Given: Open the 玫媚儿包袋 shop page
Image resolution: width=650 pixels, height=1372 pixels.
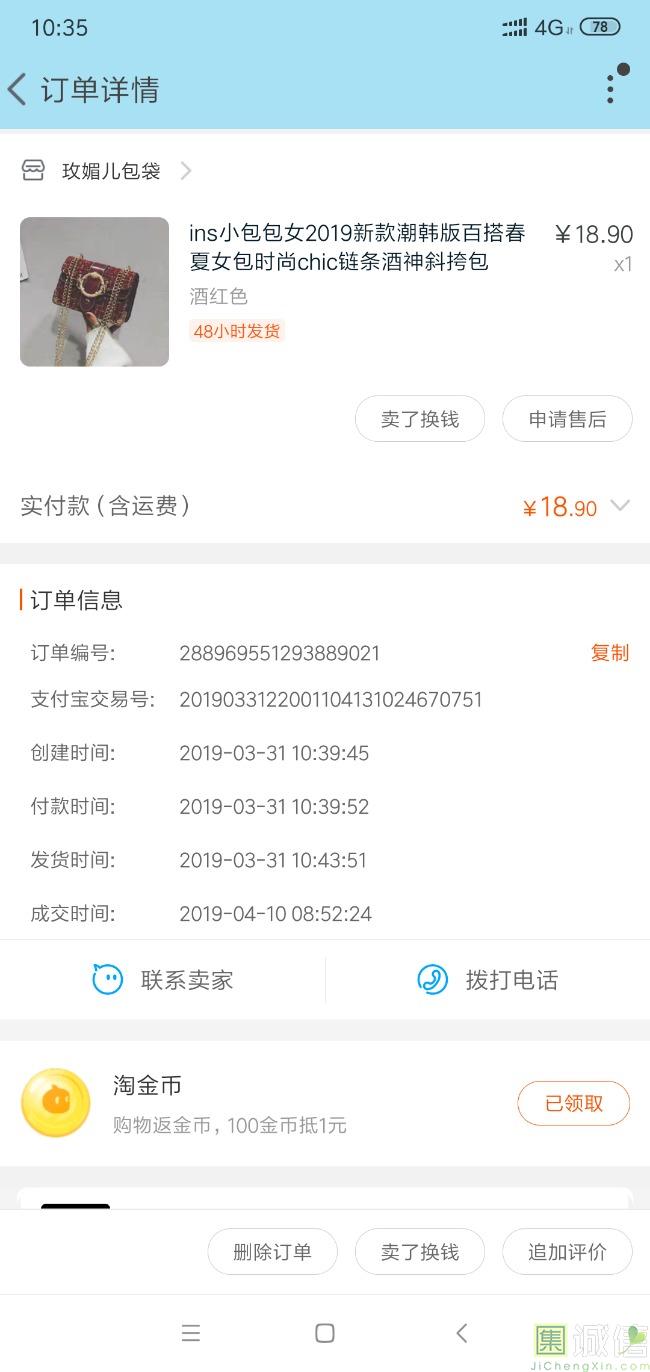Looking at the screenshot, I should 106,171.
